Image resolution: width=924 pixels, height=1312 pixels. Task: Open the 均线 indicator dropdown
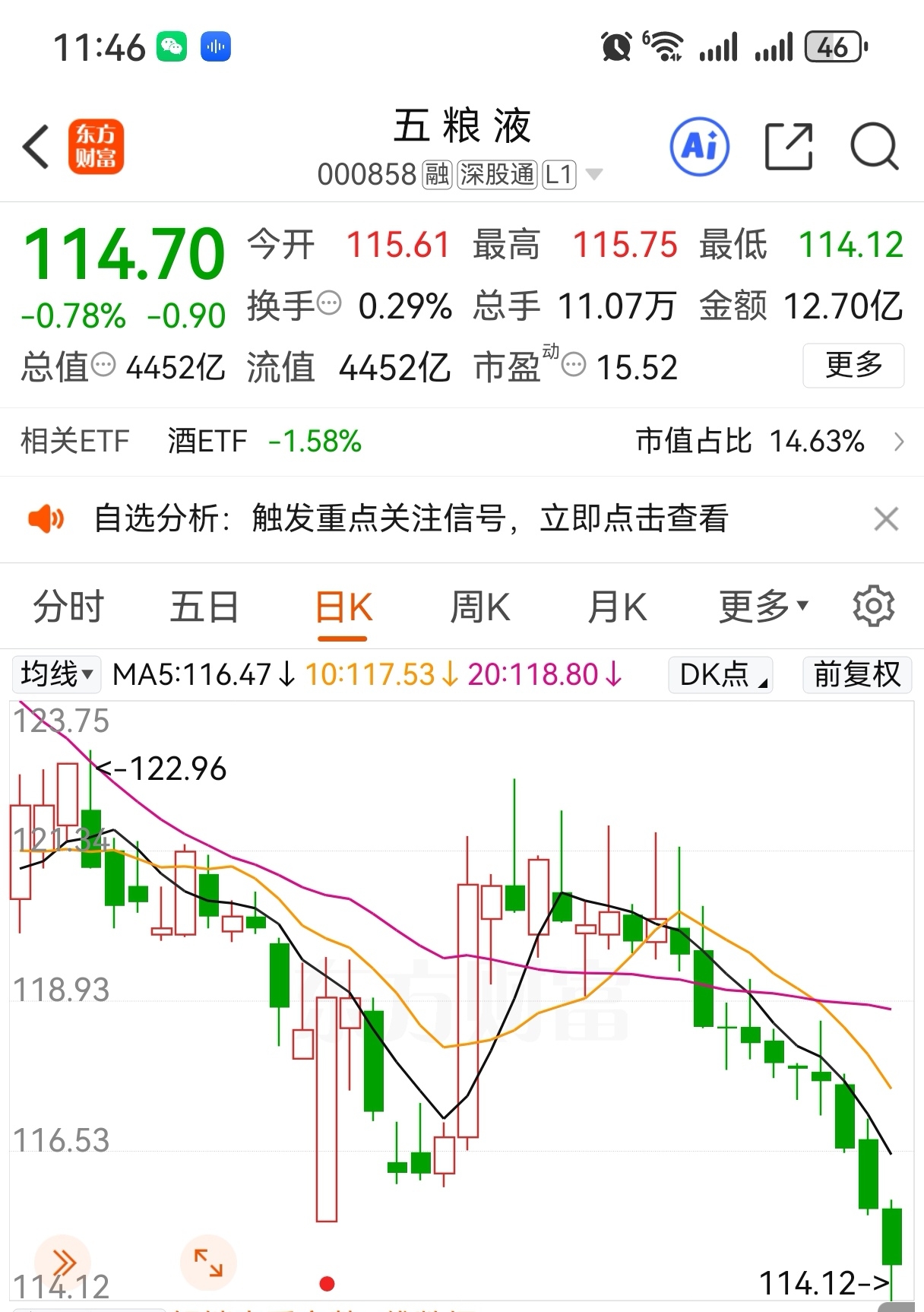57,674
